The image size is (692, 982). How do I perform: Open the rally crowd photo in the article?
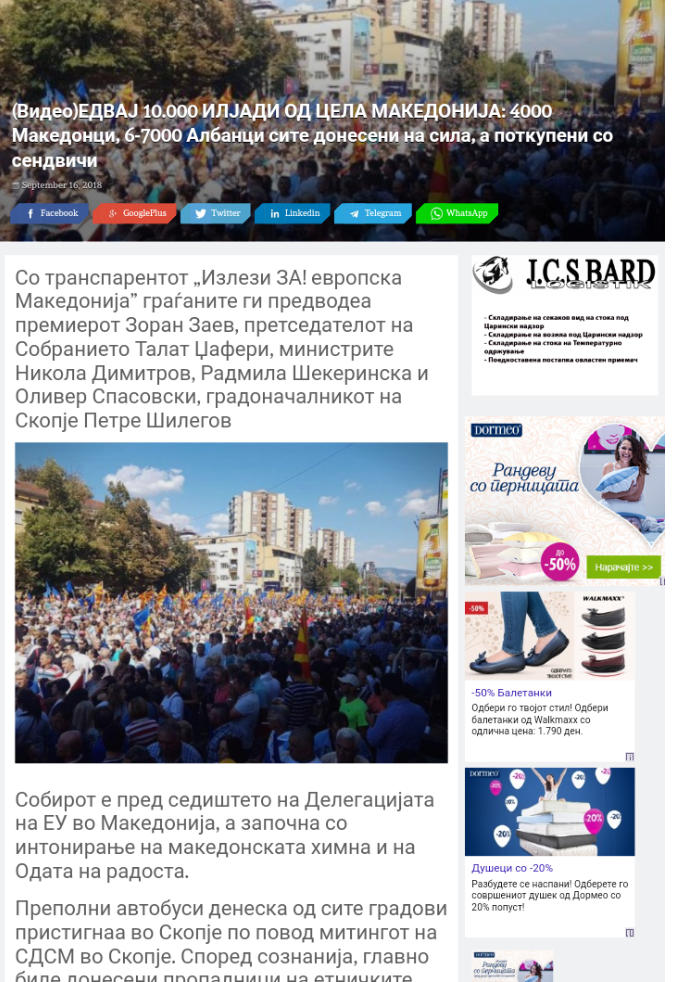pyautogui.click(x=231, y=602)
